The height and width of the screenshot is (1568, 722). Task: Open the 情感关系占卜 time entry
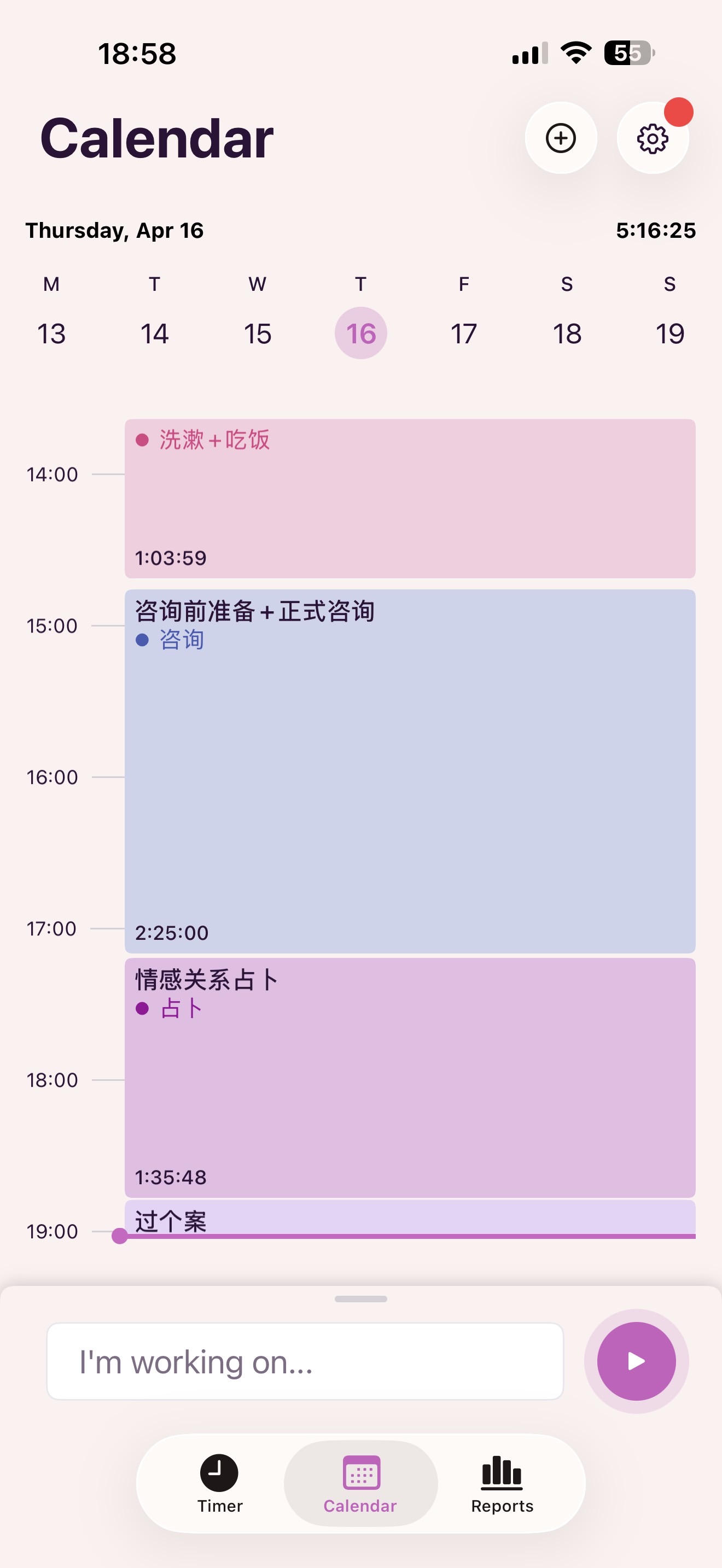pyautogui.click(x=410, y=1078)
